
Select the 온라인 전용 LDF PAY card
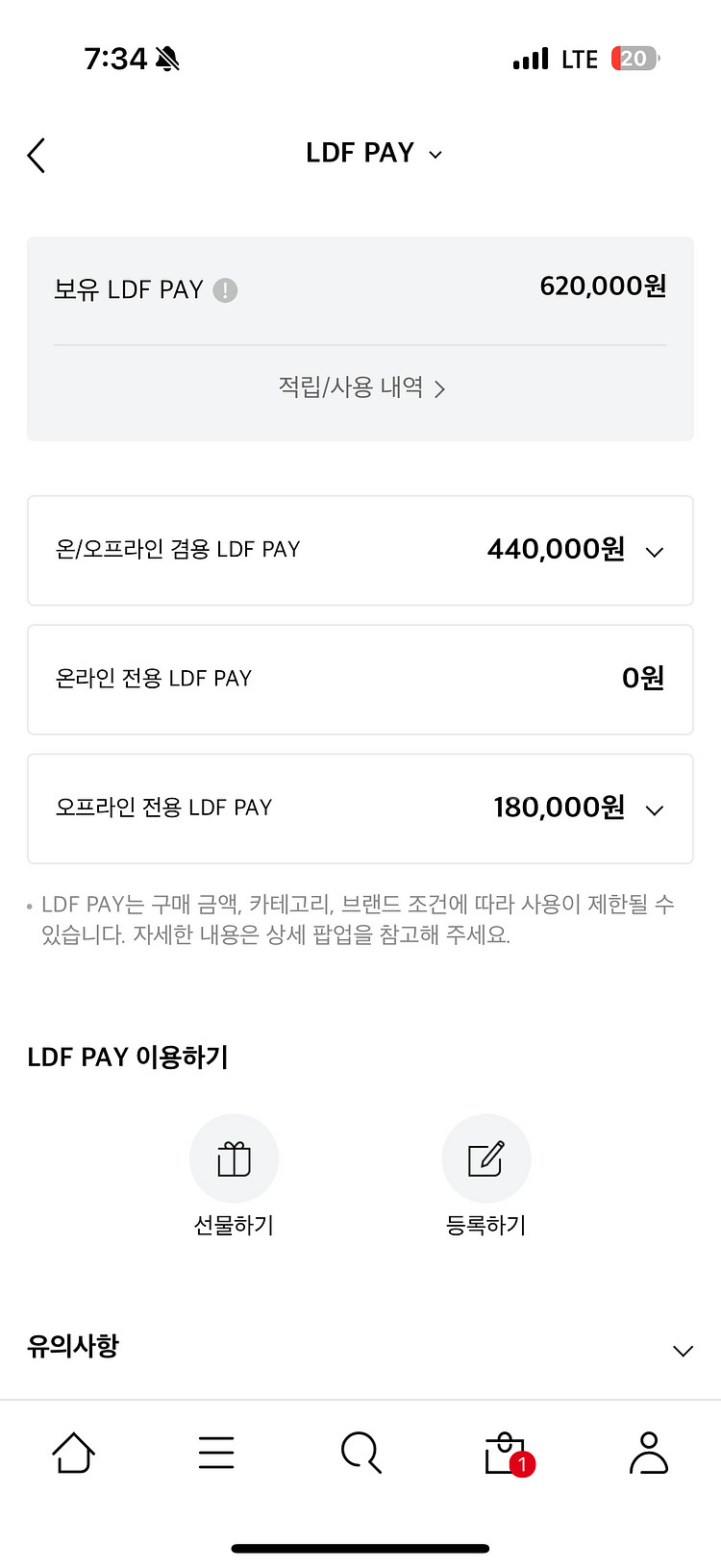(360, 680)
